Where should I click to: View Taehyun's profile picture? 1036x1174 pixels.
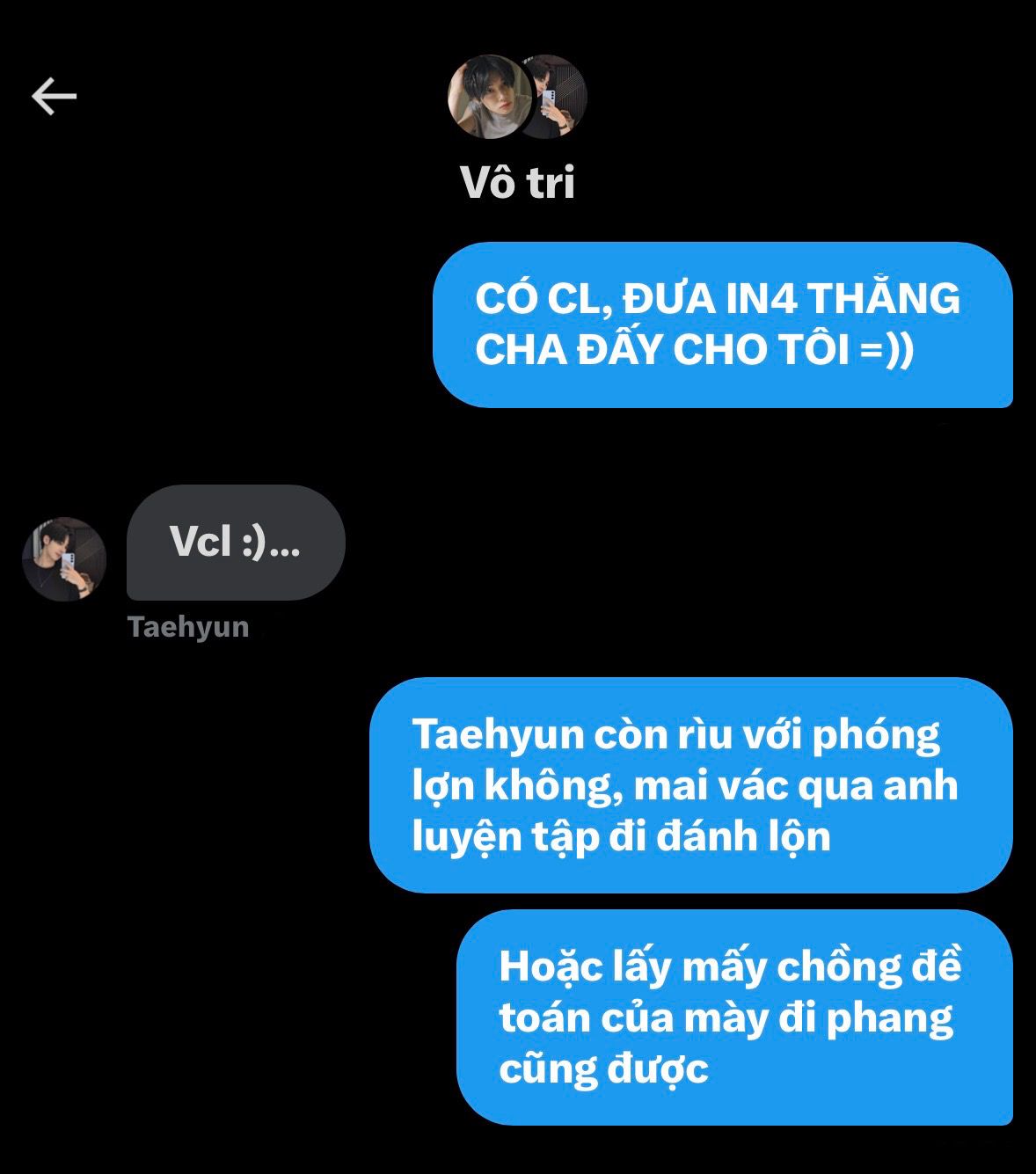(x=64, y=559)
